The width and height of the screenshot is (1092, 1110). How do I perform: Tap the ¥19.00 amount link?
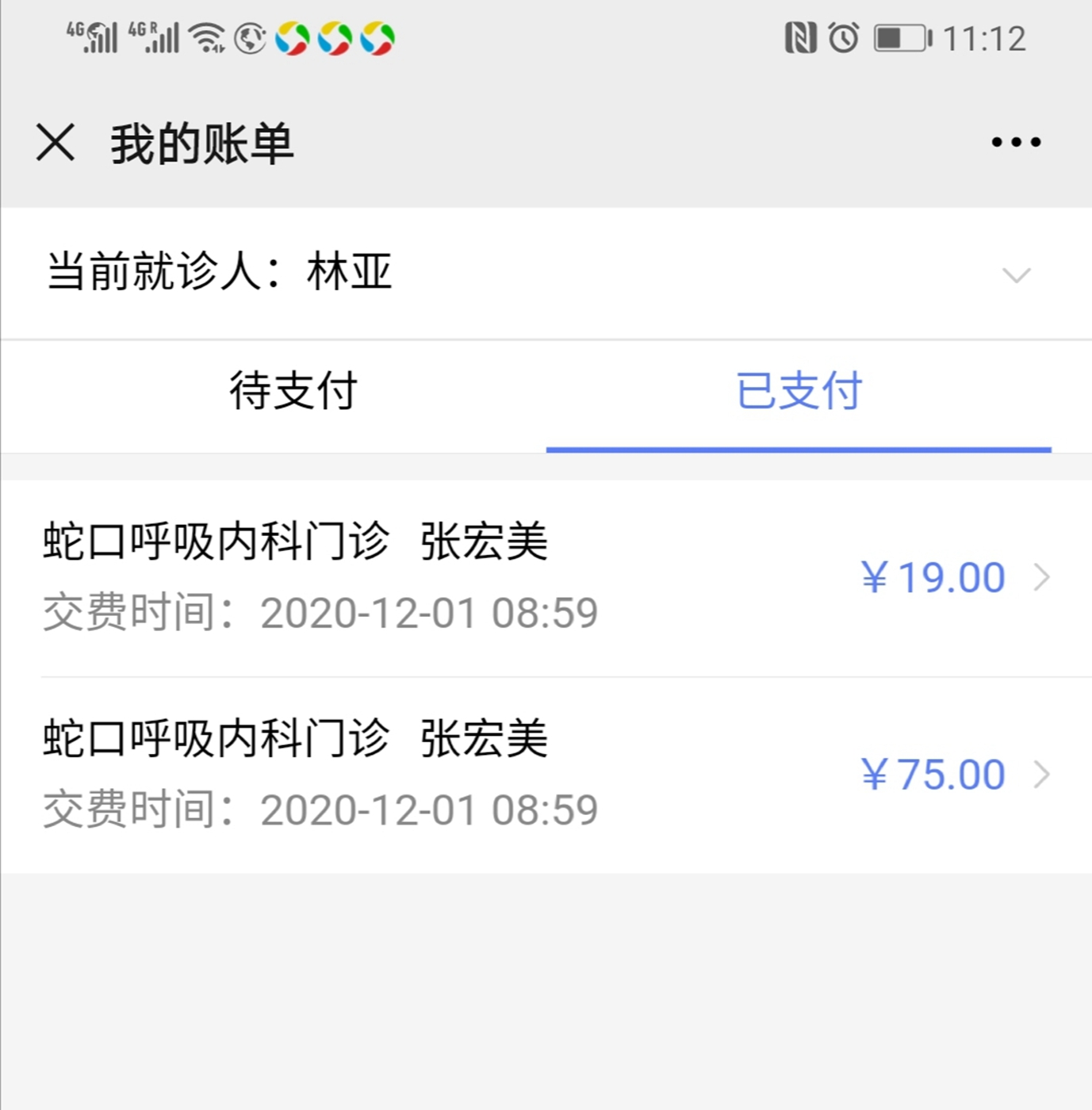(x=934, y=576)
